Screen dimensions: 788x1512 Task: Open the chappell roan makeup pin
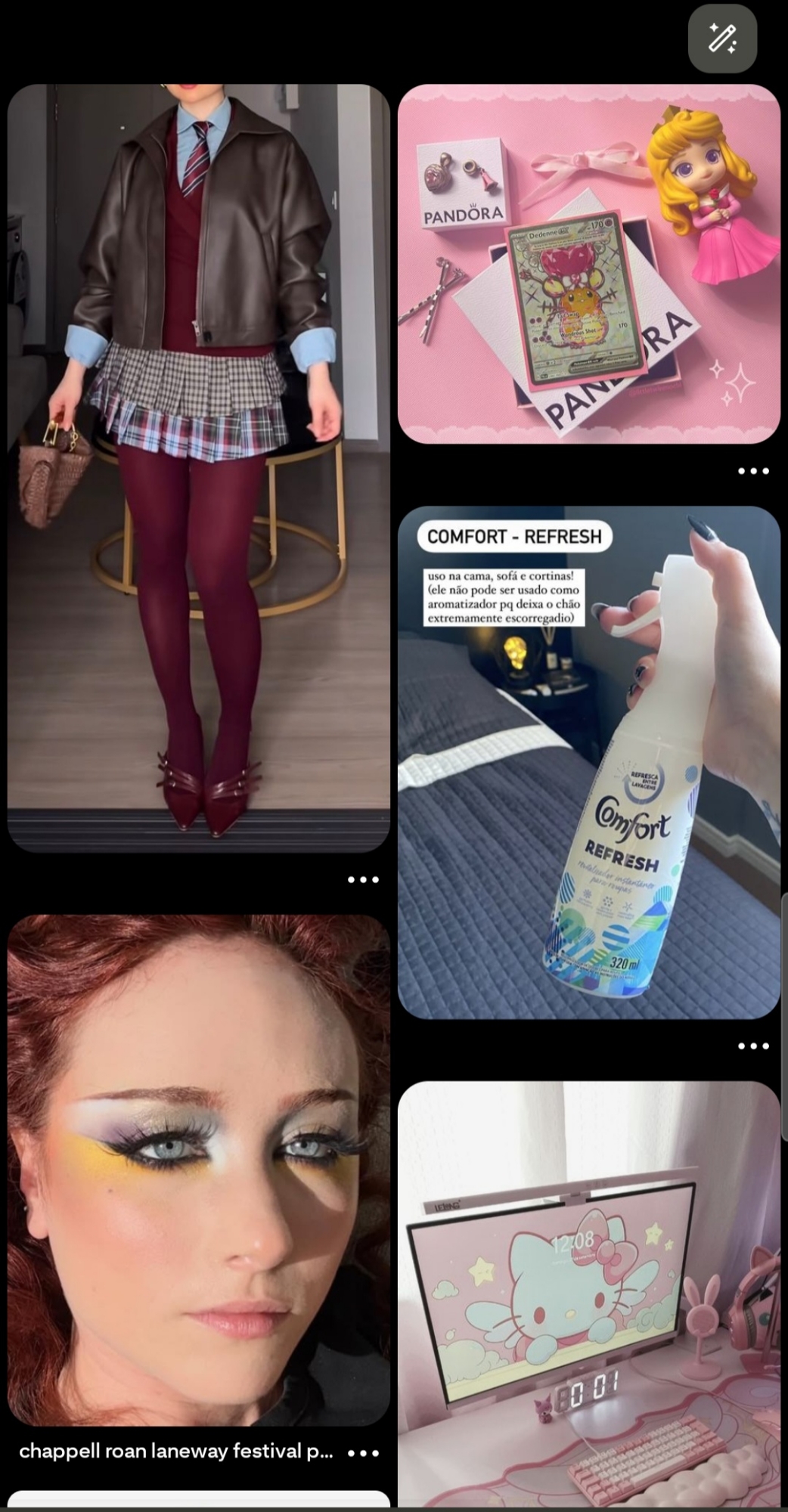point(198,1170)
